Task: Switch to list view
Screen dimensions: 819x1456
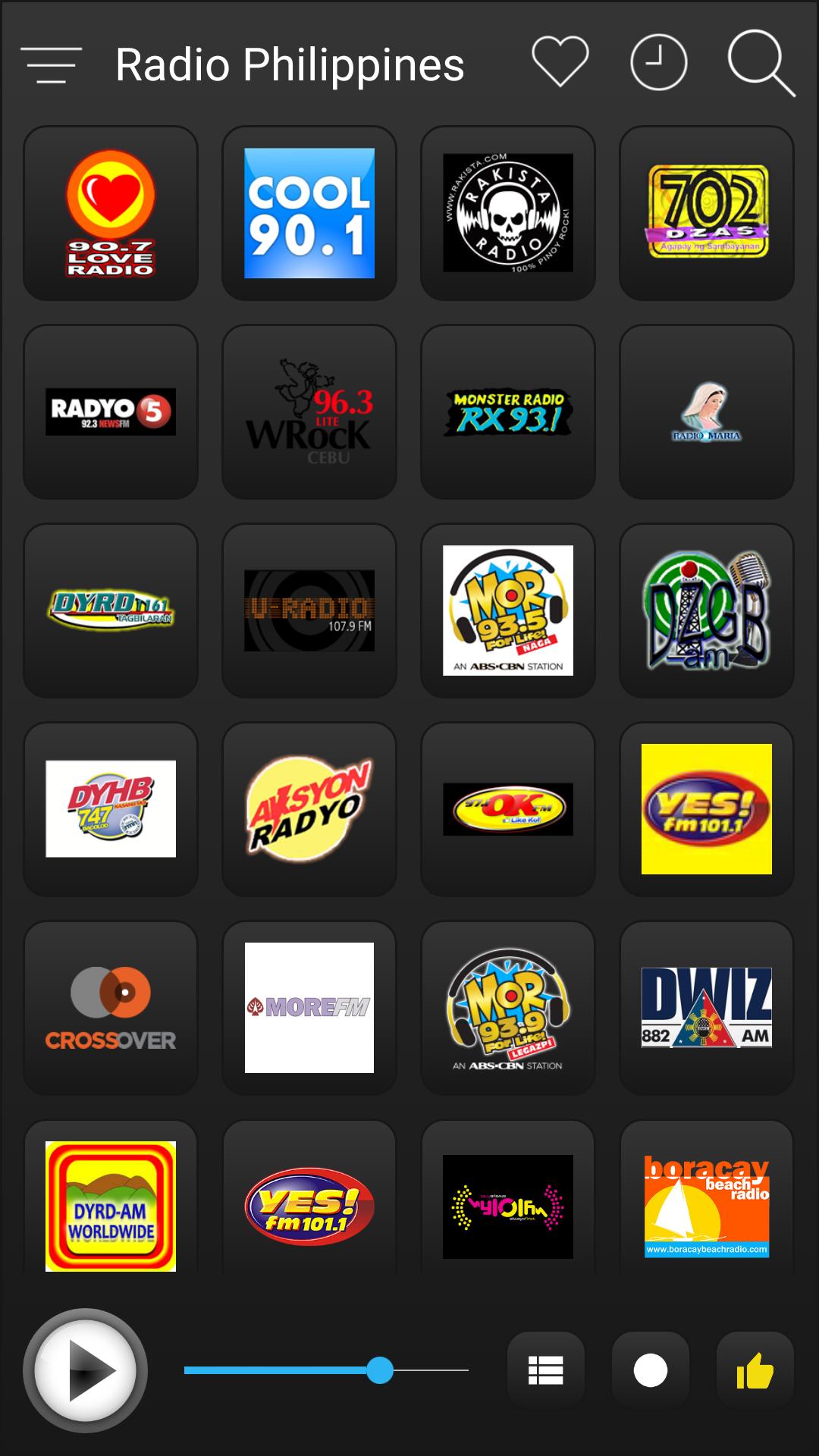Action: [546, 1370]
